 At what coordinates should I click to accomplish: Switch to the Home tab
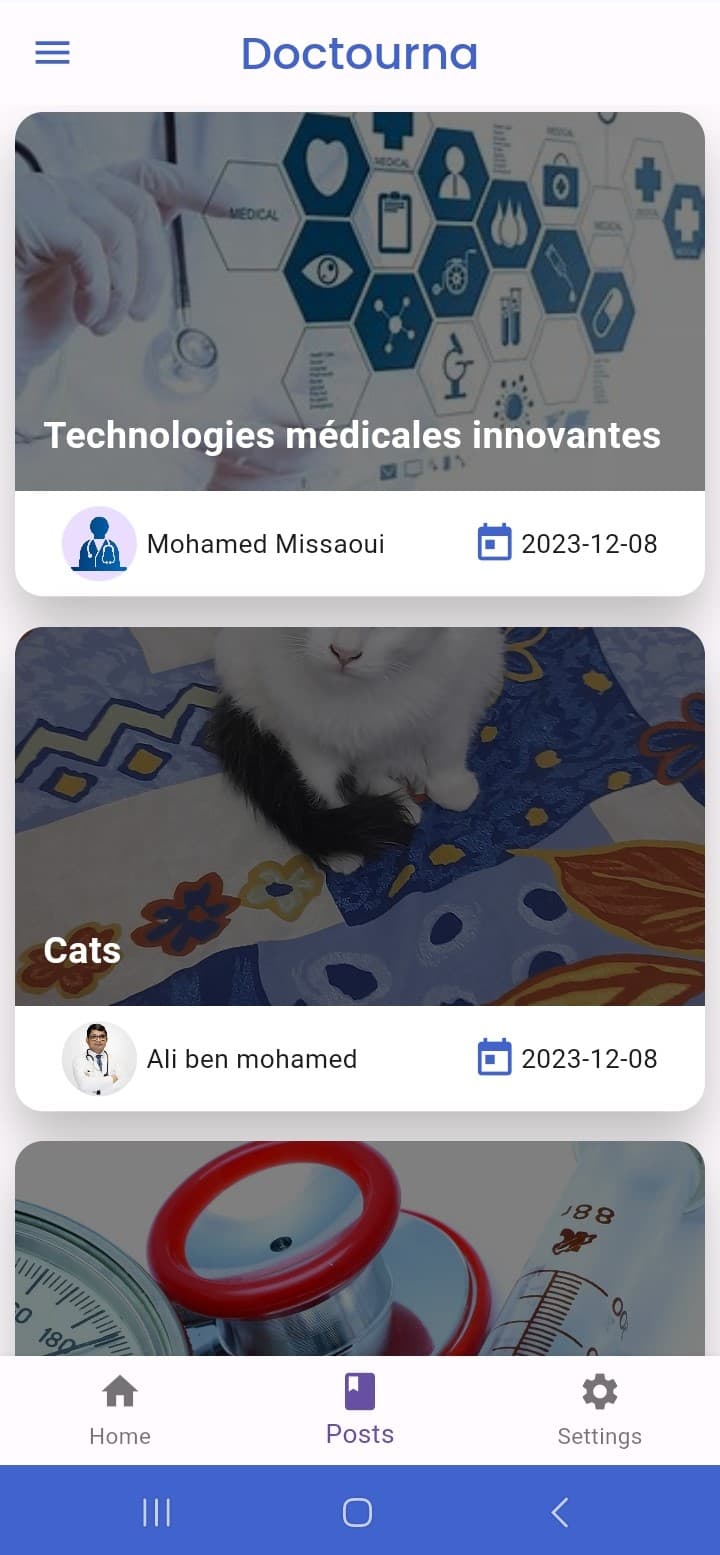point(120,1410)
